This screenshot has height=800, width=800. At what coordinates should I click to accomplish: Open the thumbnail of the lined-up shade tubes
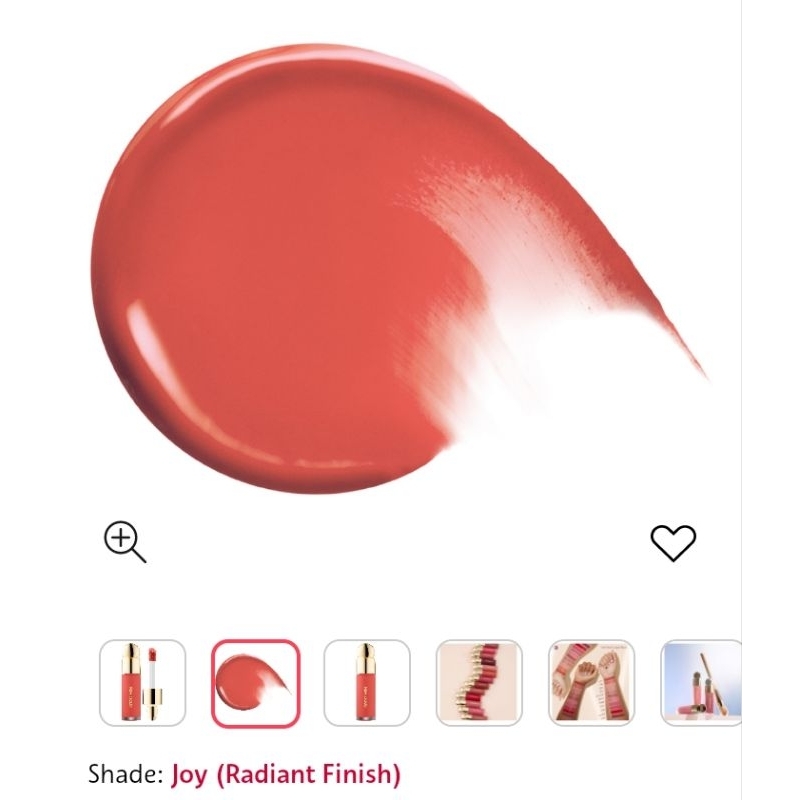pyautogui.click(x=479, y=683)
